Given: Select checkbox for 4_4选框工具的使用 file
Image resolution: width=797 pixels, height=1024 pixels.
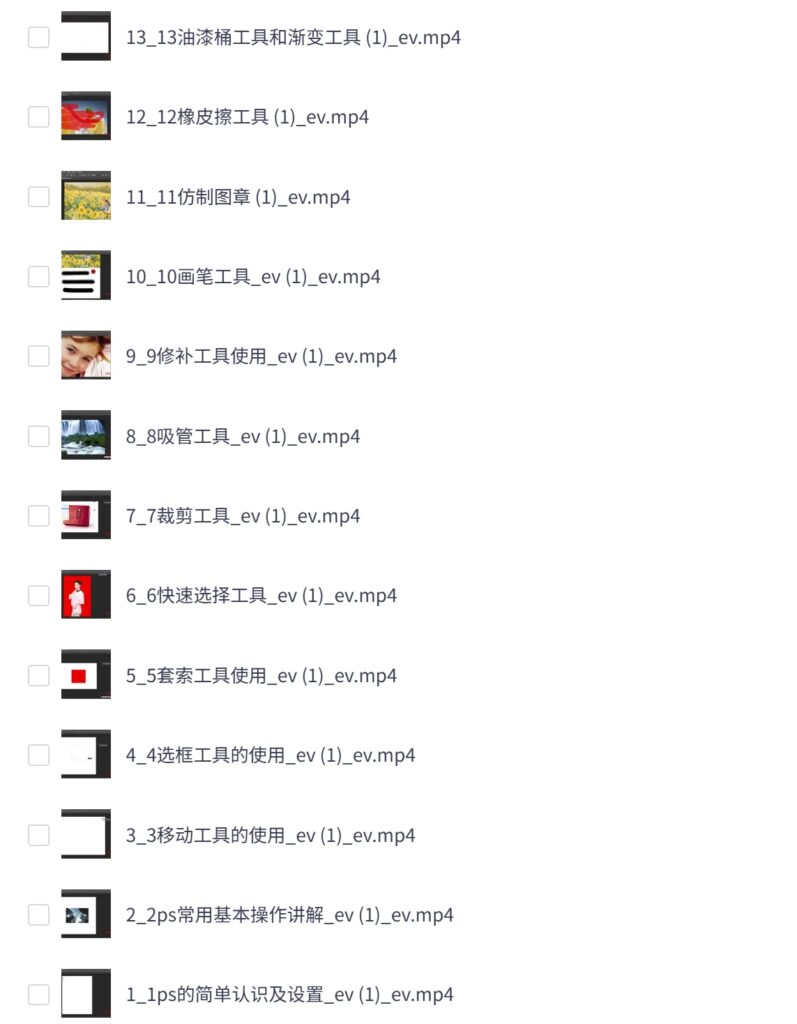Looking at the screenshot, I should click(x=38, y=755).
